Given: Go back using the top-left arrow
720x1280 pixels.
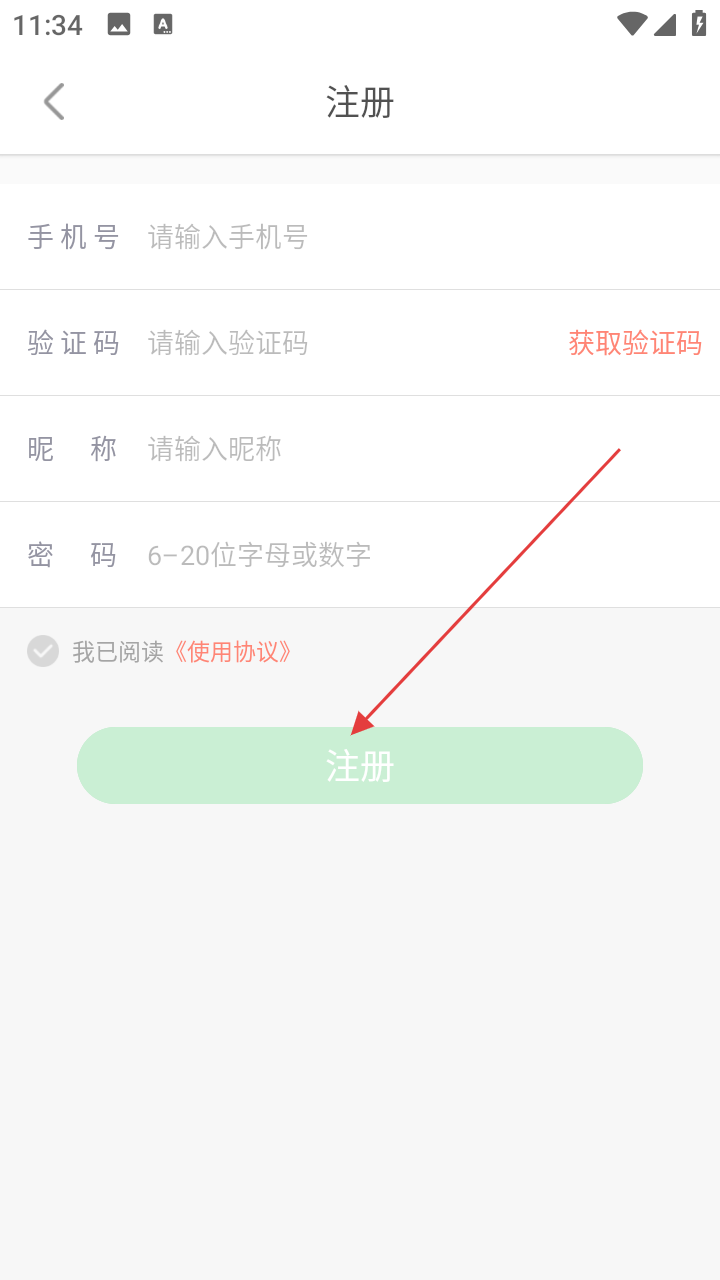Looking at the screenshot, I should coord(54,102).
